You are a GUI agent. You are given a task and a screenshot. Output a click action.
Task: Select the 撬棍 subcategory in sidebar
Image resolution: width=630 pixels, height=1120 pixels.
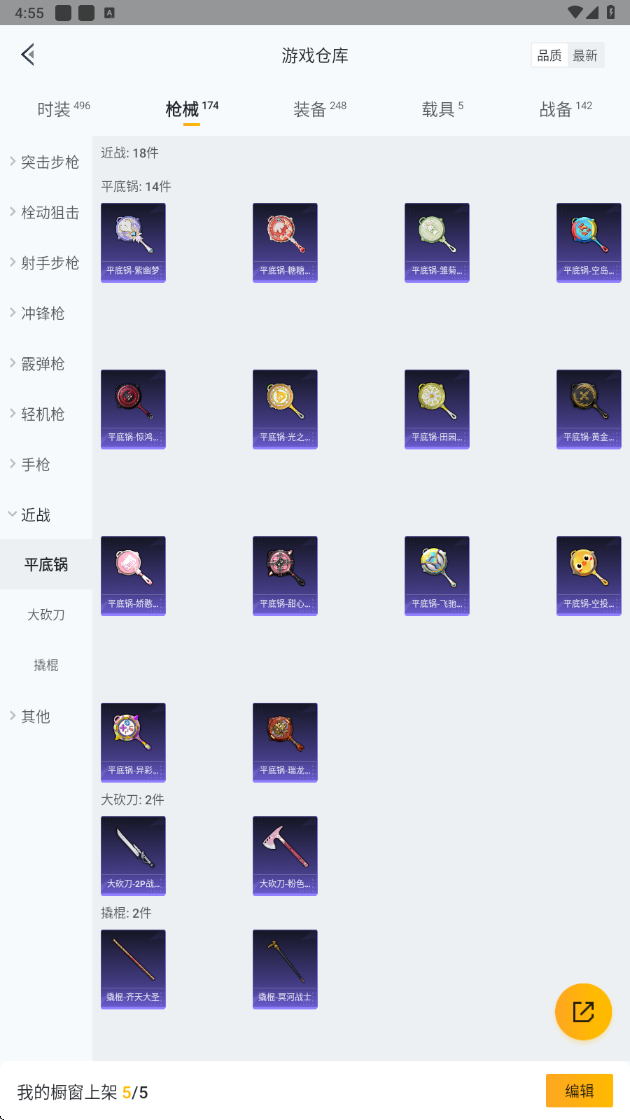point(46,665)
